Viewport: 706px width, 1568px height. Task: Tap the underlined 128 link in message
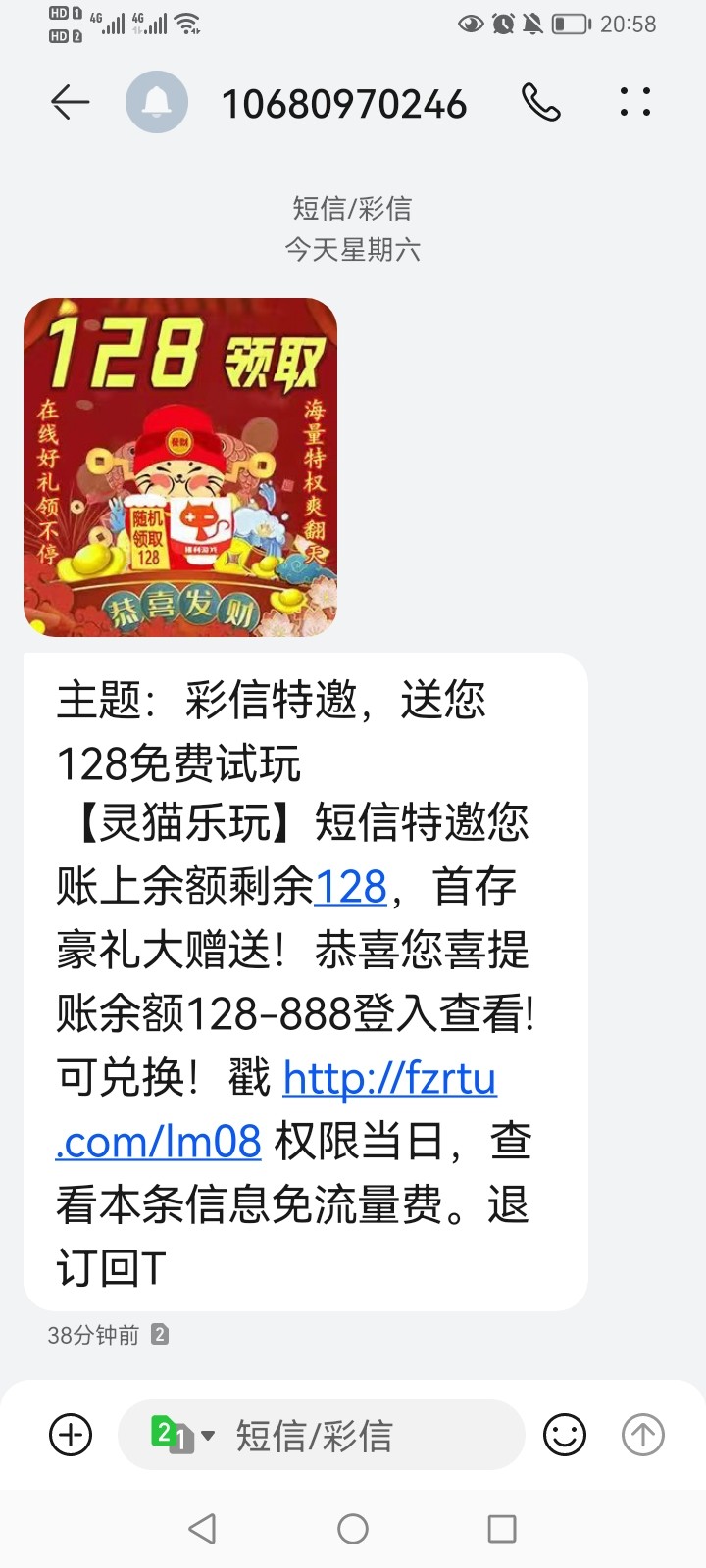coord(350,887)
